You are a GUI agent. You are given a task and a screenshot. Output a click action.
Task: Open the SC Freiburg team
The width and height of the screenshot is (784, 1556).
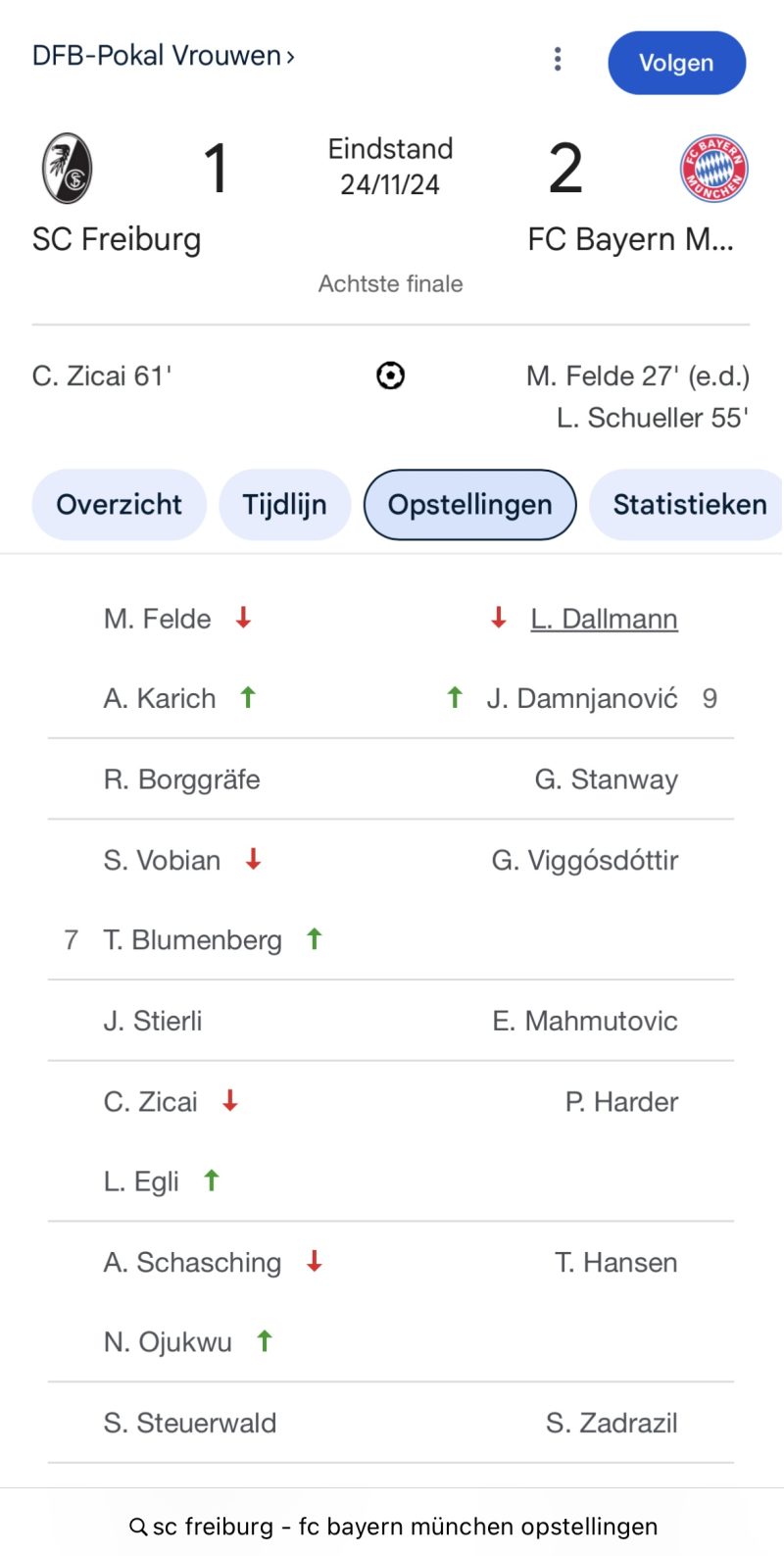(116, 238)
